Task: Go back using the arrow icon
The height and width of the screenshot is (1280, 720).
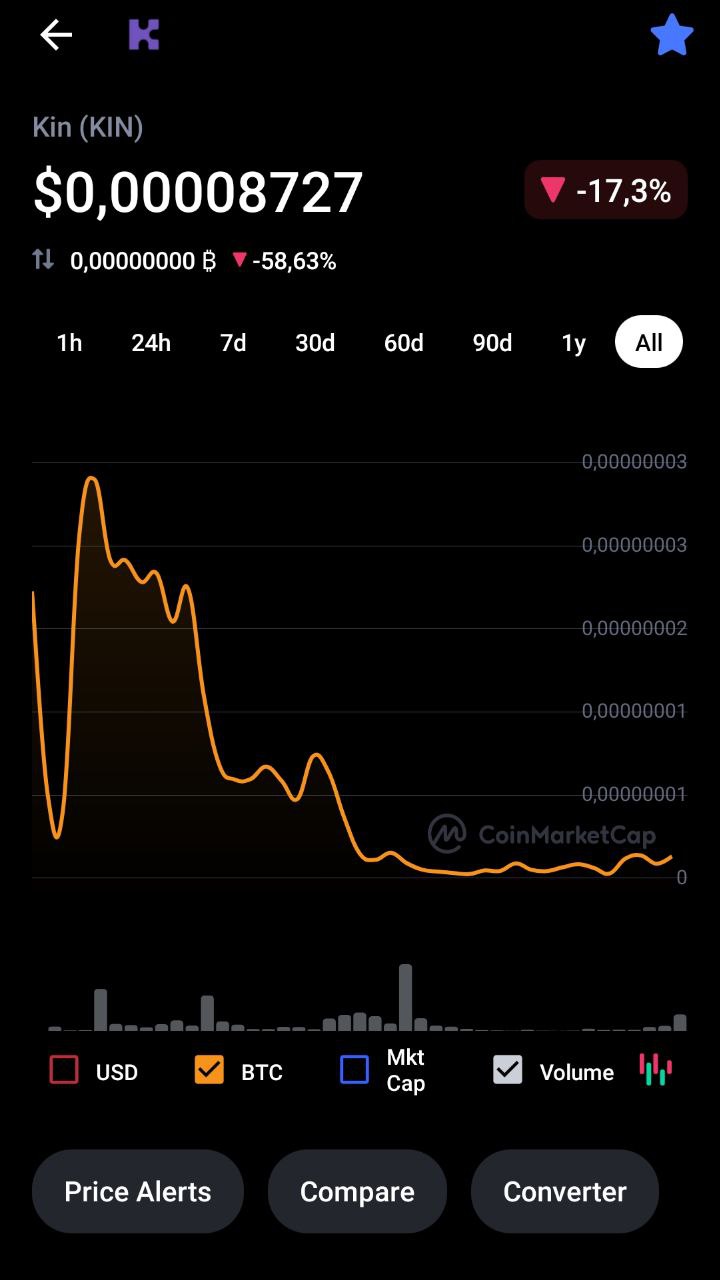Action: coord(56,35)
